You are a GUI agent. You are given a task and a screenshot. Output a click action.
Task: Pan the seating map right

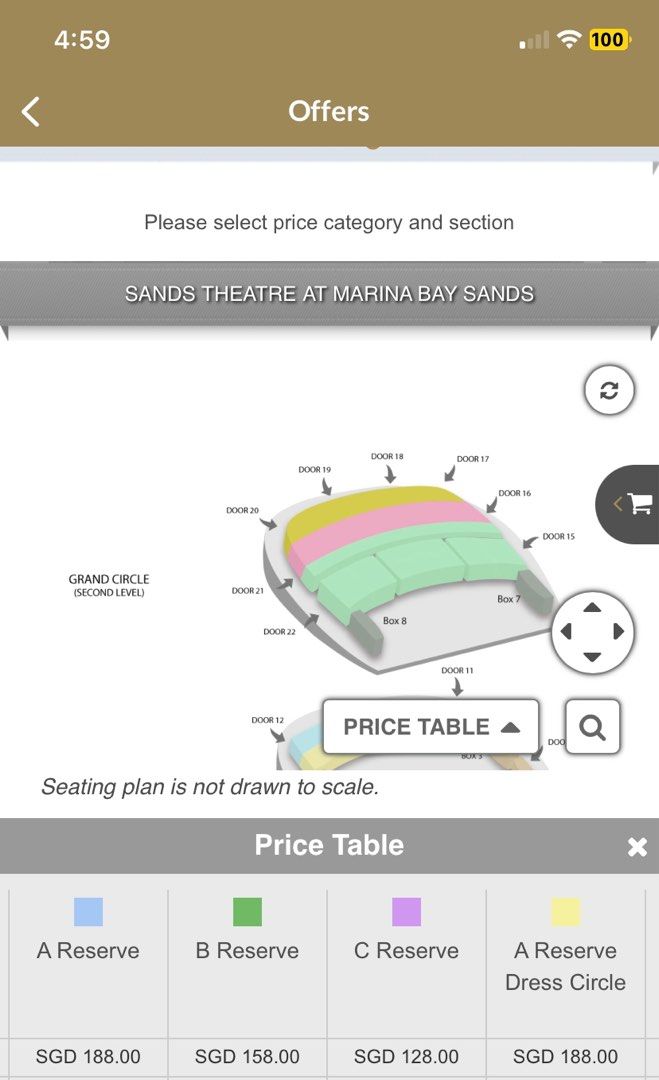click(x=619, y=632)
